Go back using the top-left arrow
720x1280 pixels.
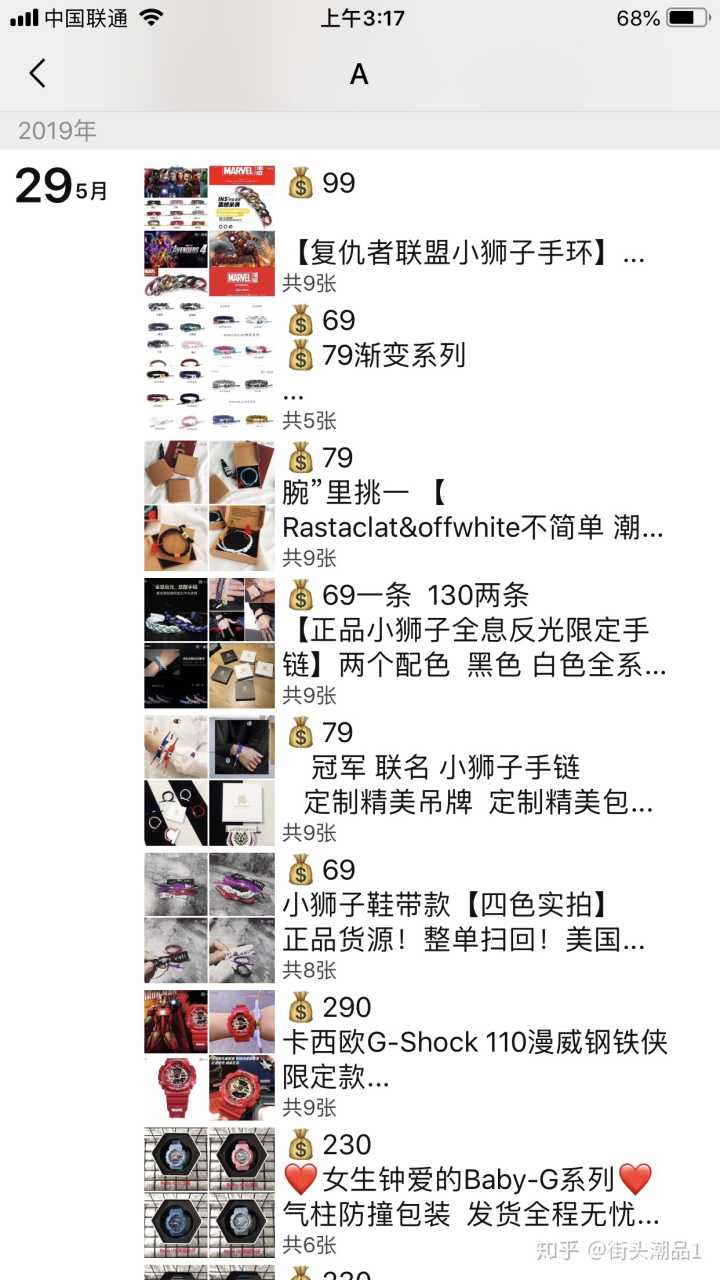pyautogui.click(x=37, y=73)
